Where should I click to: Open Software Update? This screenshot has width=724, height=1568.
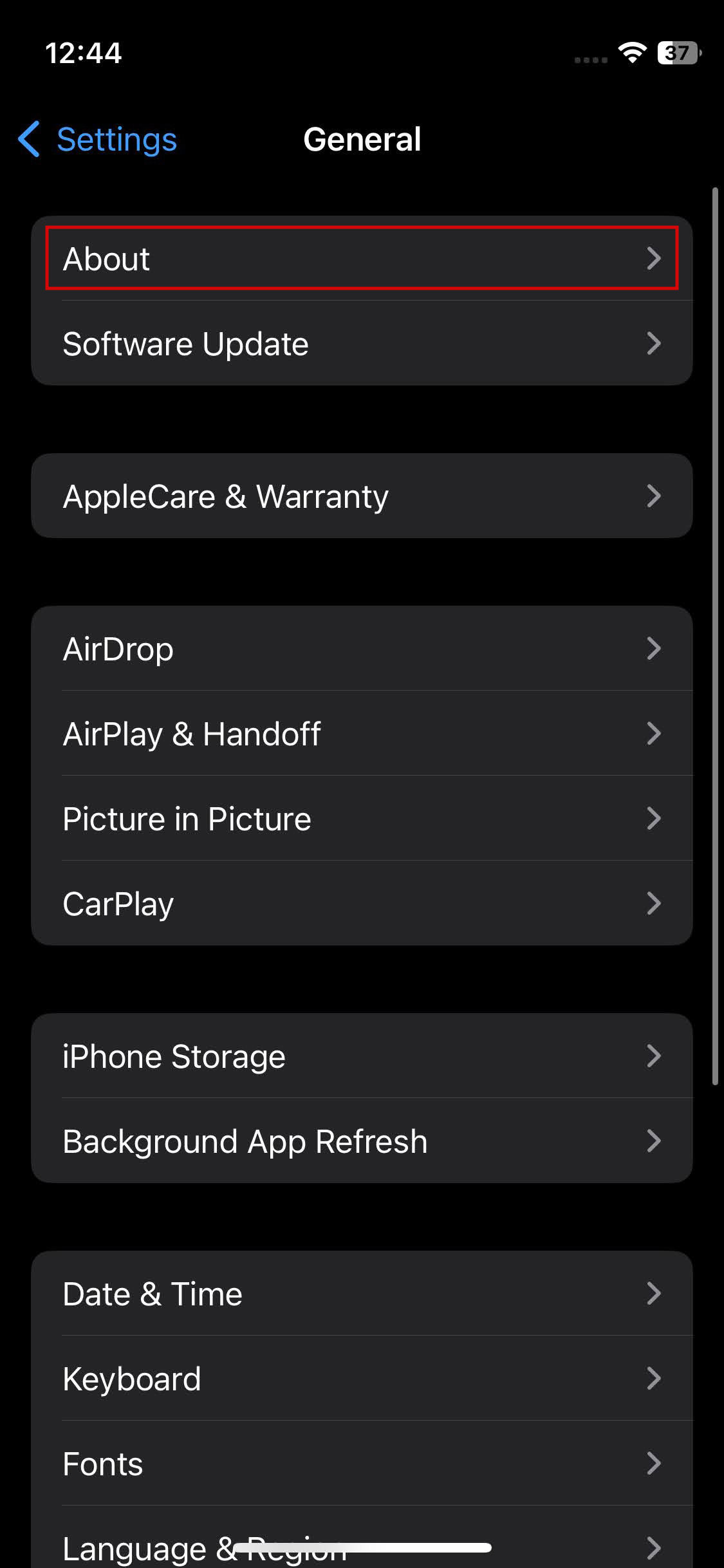pyautogui.click(x=362, y=344)
